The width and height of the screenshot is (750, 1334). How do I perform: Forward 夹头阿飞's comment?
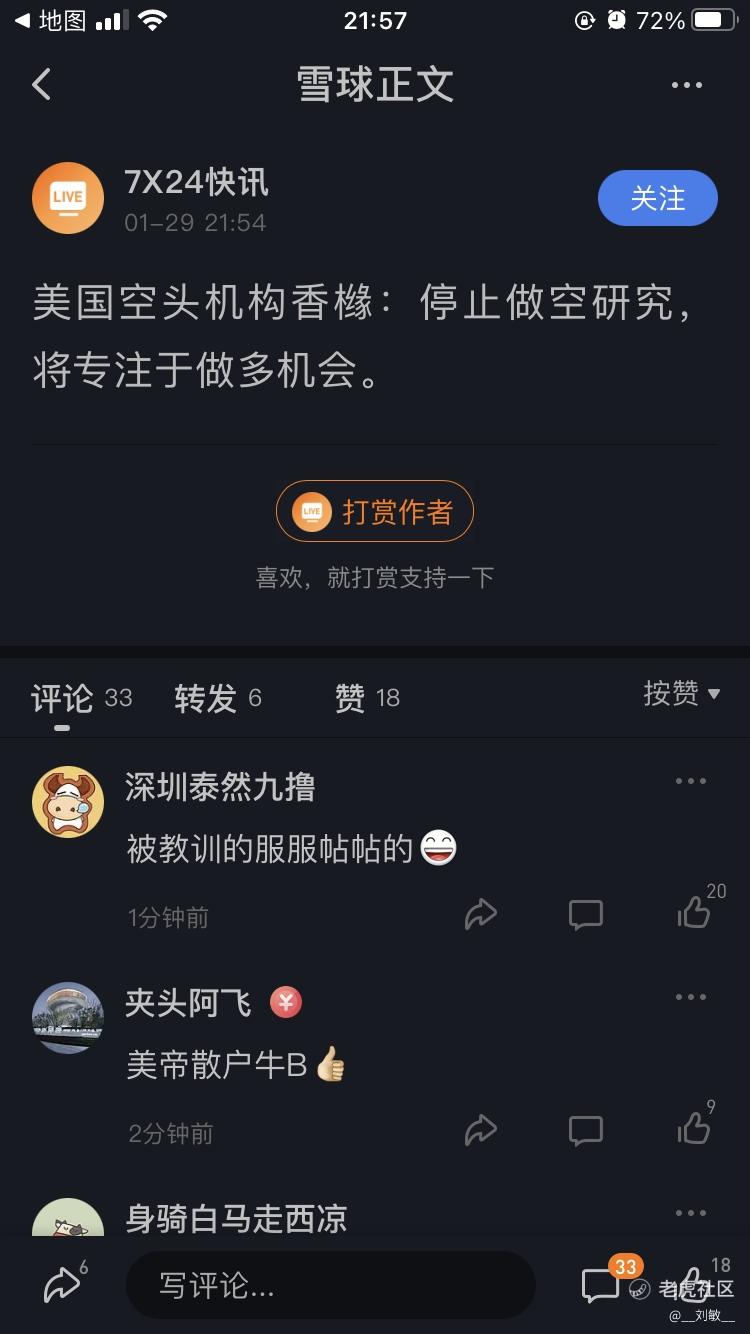pyautogui.click(x=481, y=1130)
